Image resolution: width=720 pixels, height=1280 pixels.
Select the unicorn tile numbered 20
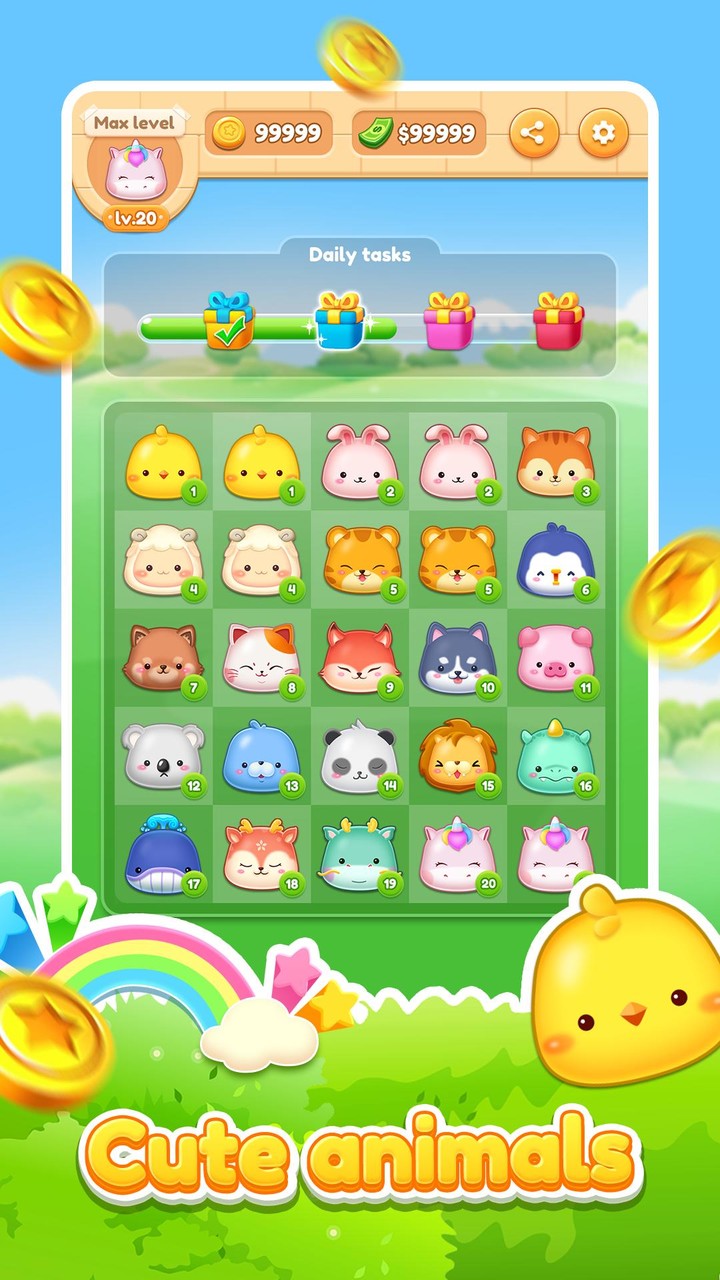tap(457, 855)
